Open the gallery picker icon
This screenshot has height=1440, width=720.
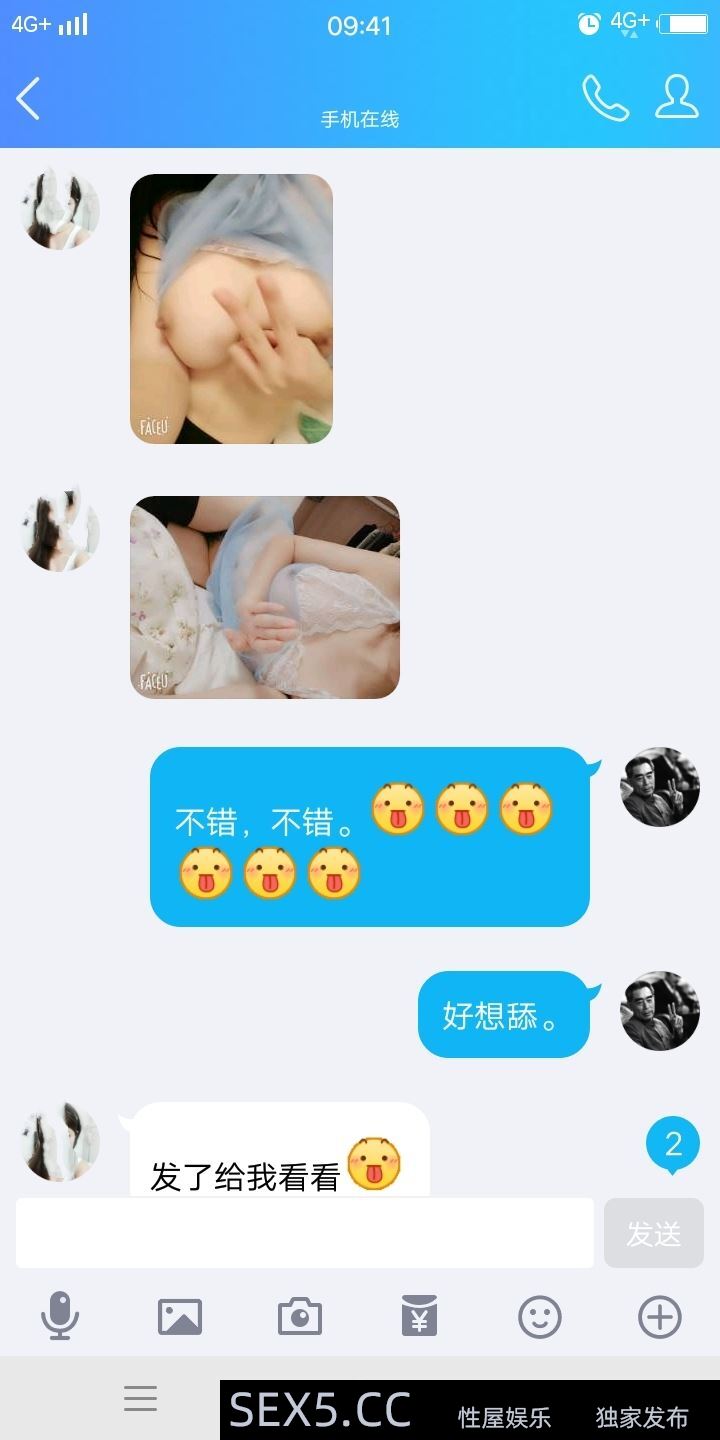point(180,1316)
